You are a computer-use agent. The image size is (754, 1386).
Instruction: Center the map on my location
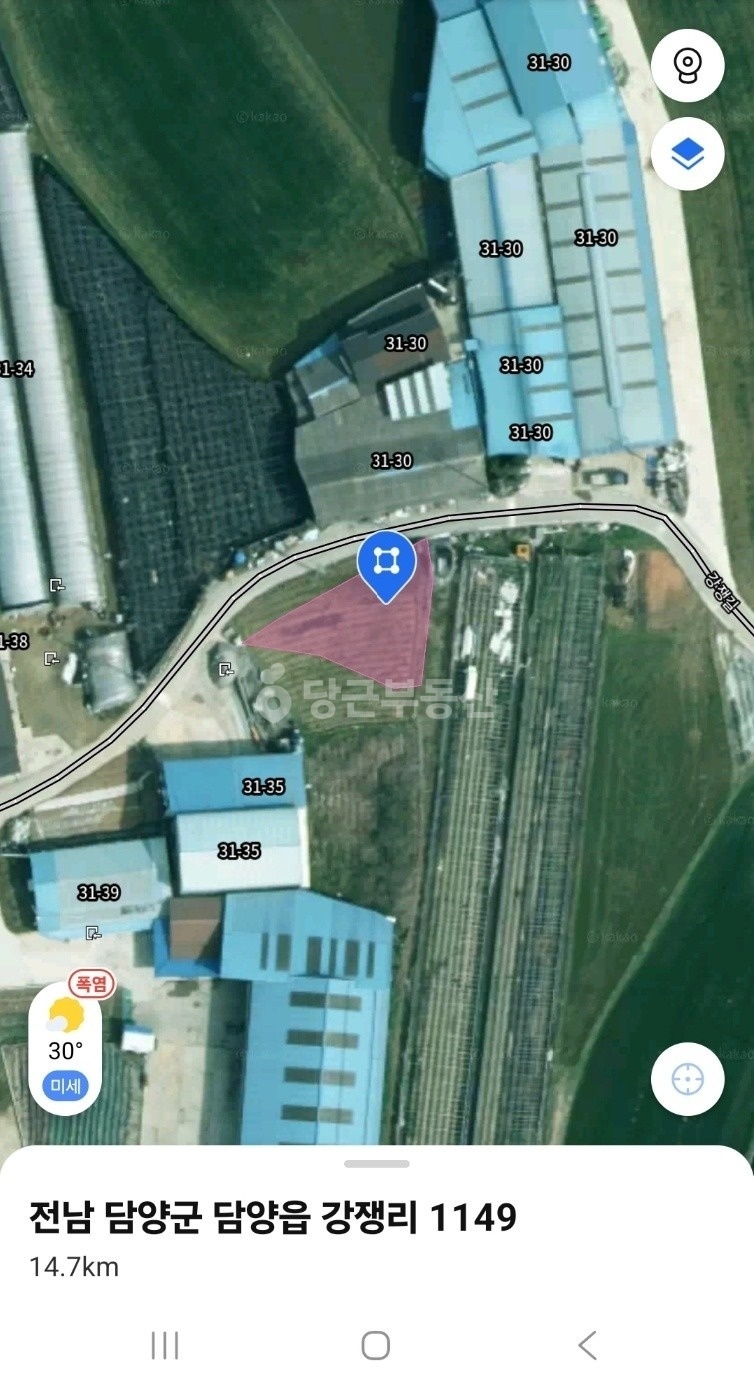click(687, 1079)
